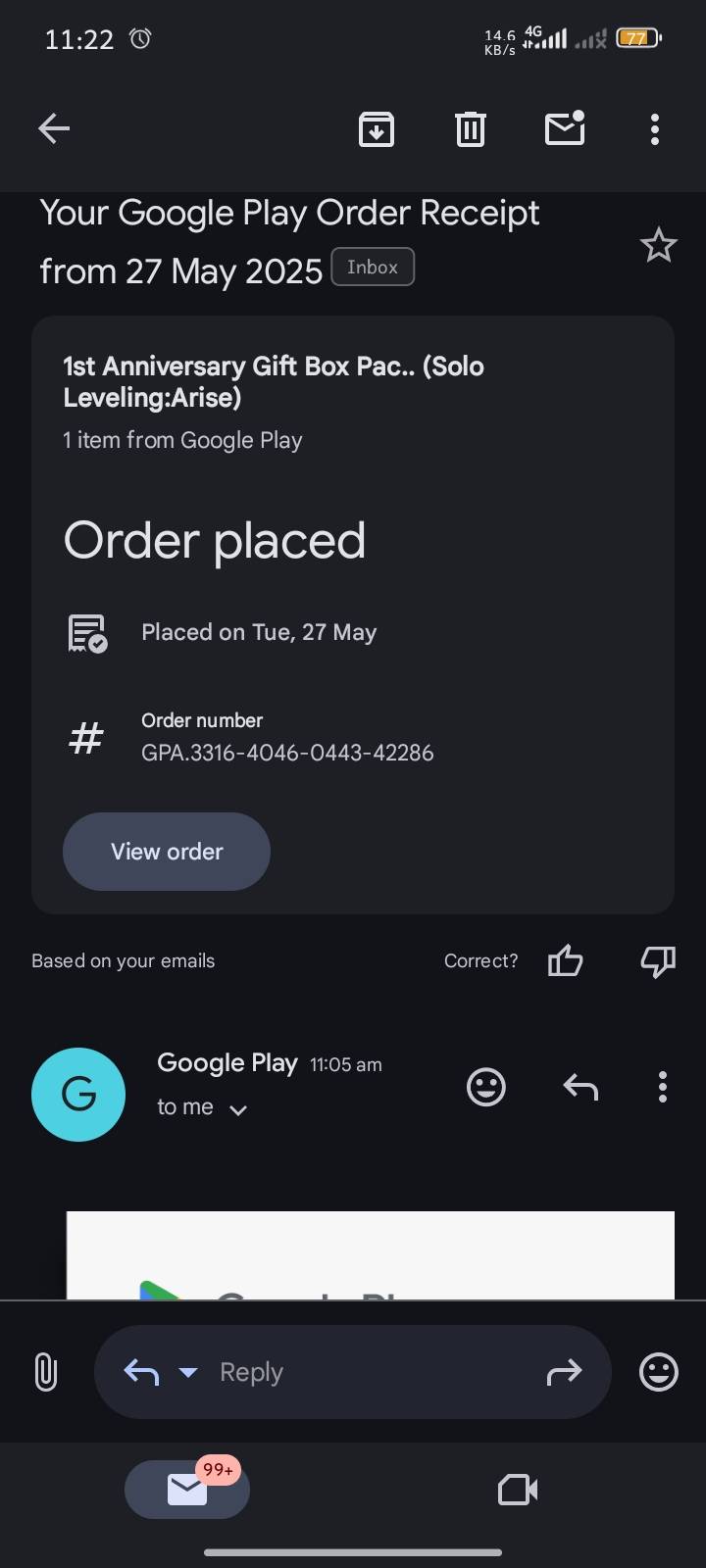Viewport: 706px width, 1568px height.
Task: Mark this email as unread
Action: pos(565,128)
